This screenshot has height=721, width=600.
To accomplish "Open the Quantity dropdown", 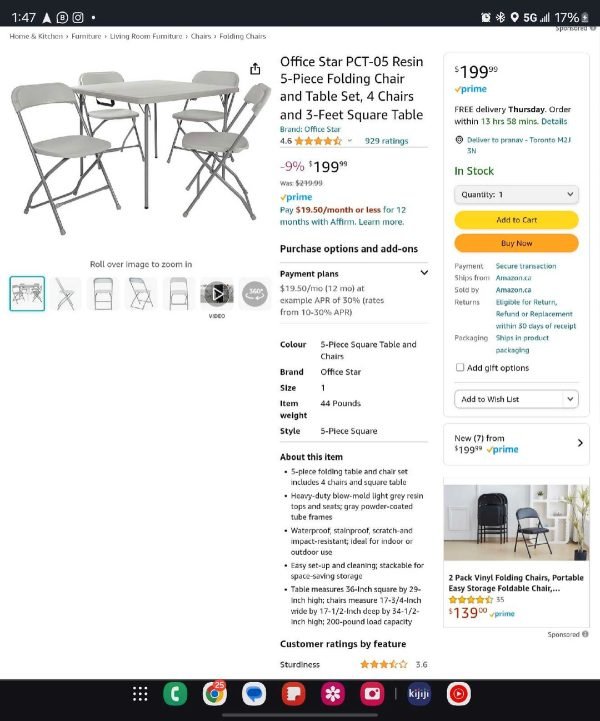I will (x=516, y=195).
